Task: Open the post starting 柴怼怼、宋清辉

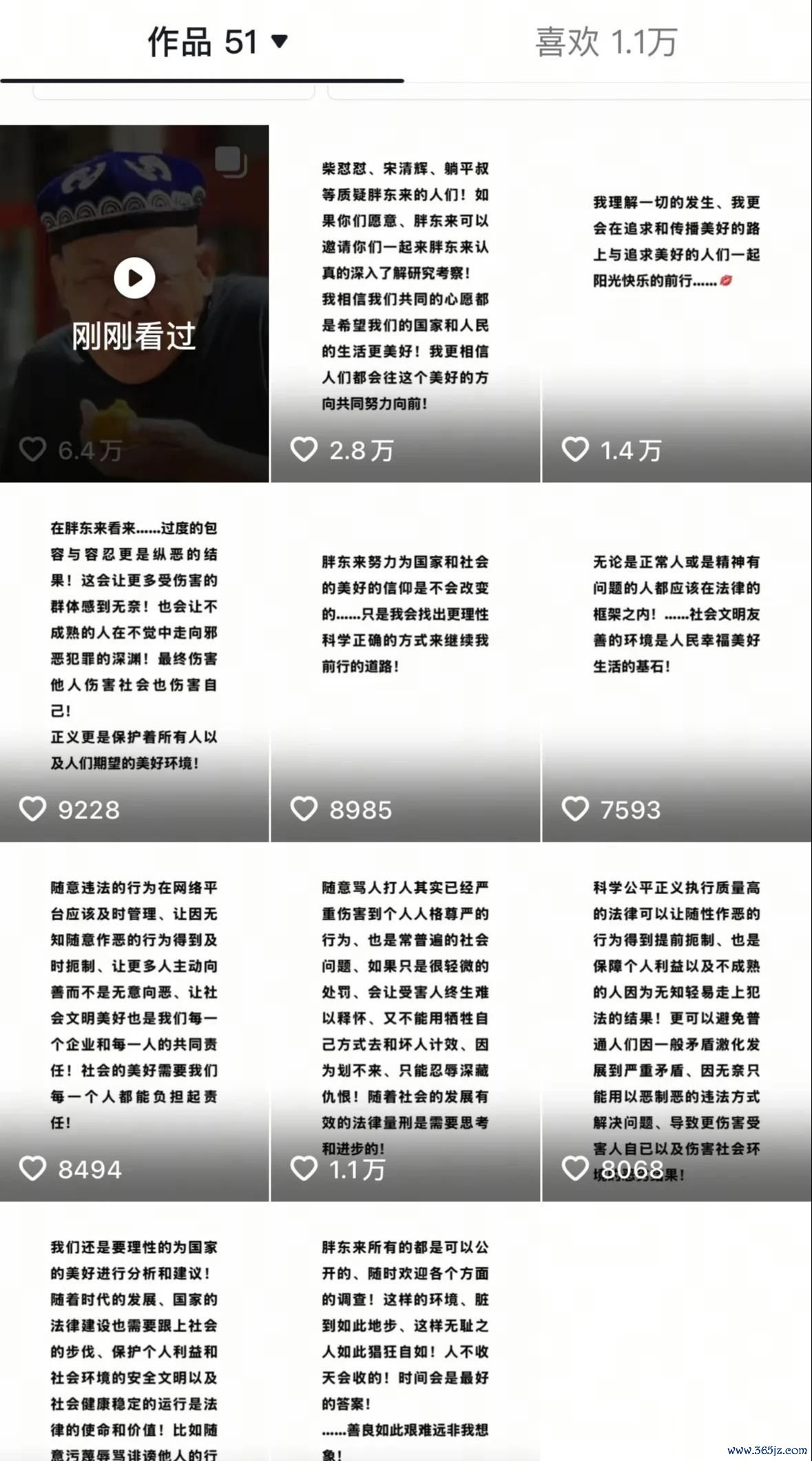Action: (405, 303)
